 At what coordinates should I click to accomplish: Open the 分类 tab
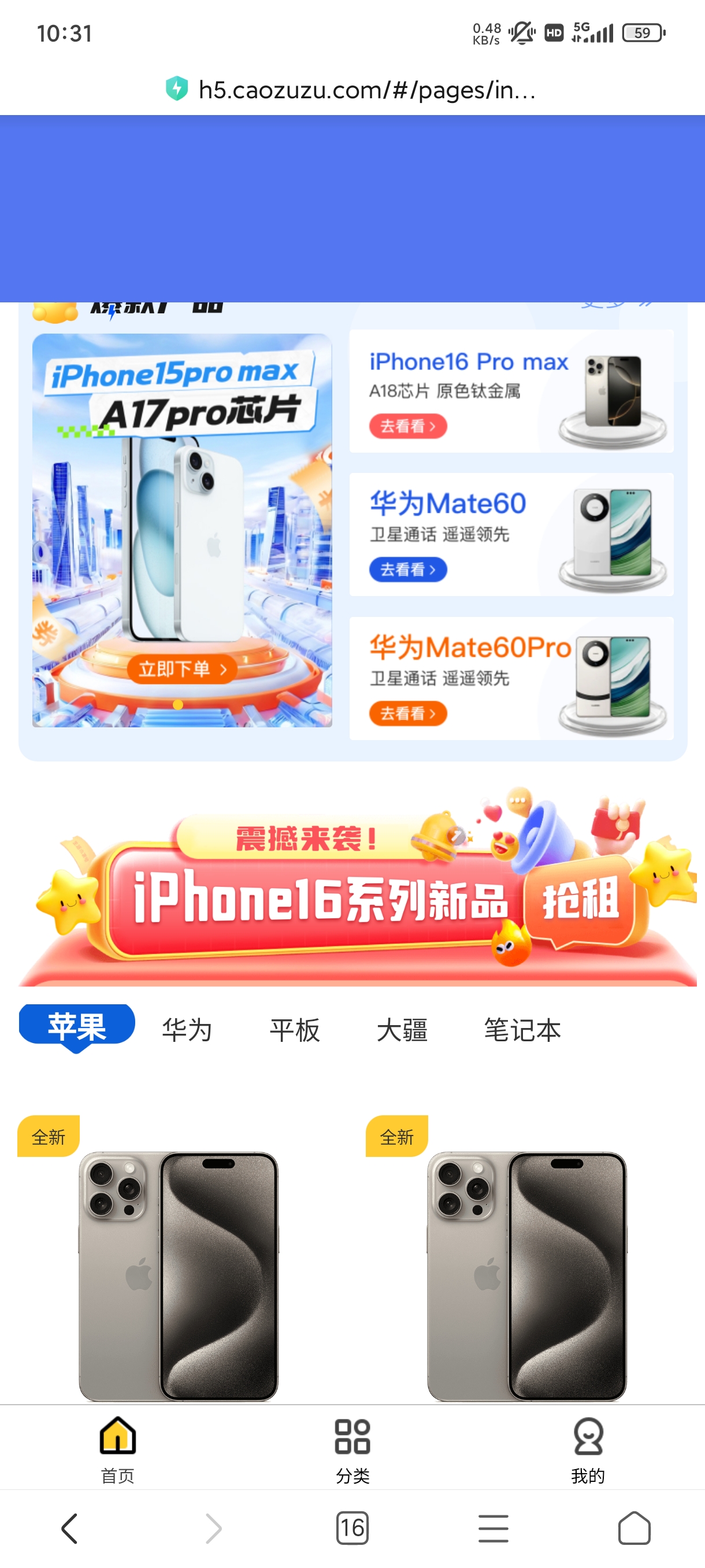[x=352, y=1449]
